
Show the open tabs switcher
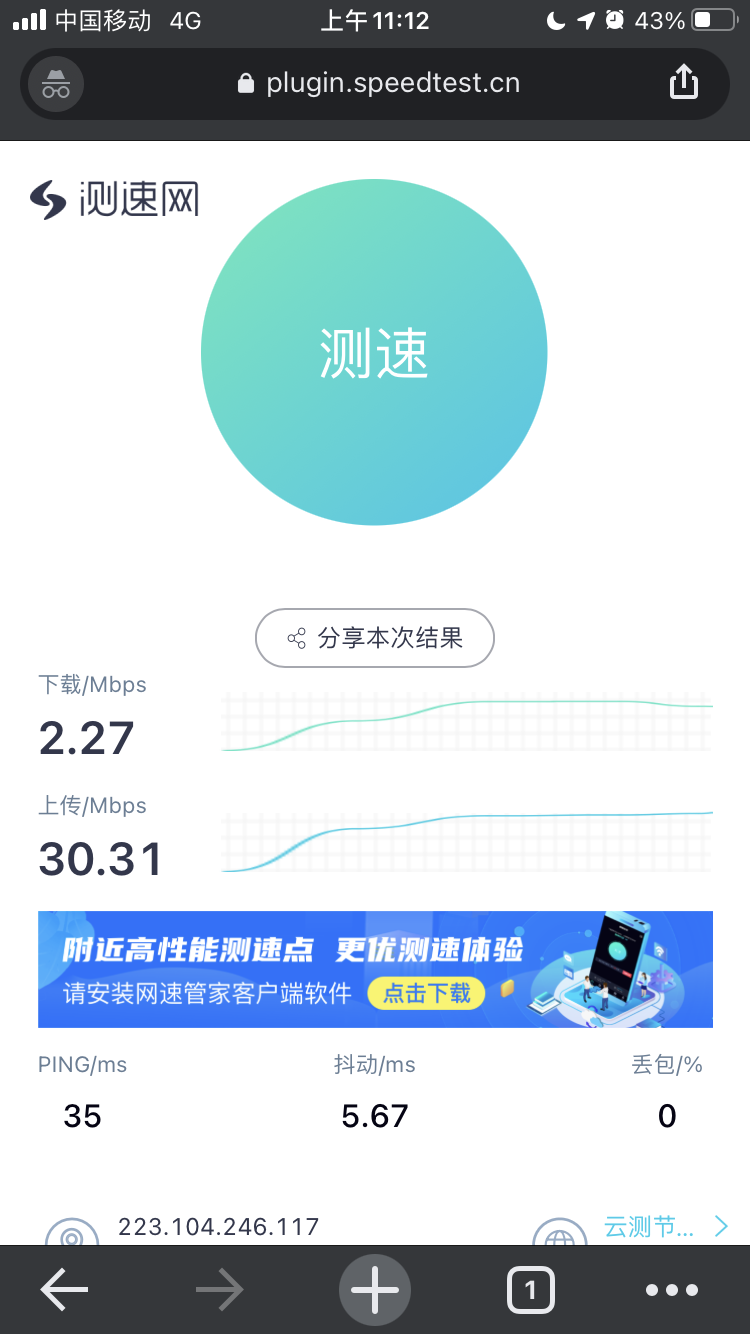tap(530, 1291)
